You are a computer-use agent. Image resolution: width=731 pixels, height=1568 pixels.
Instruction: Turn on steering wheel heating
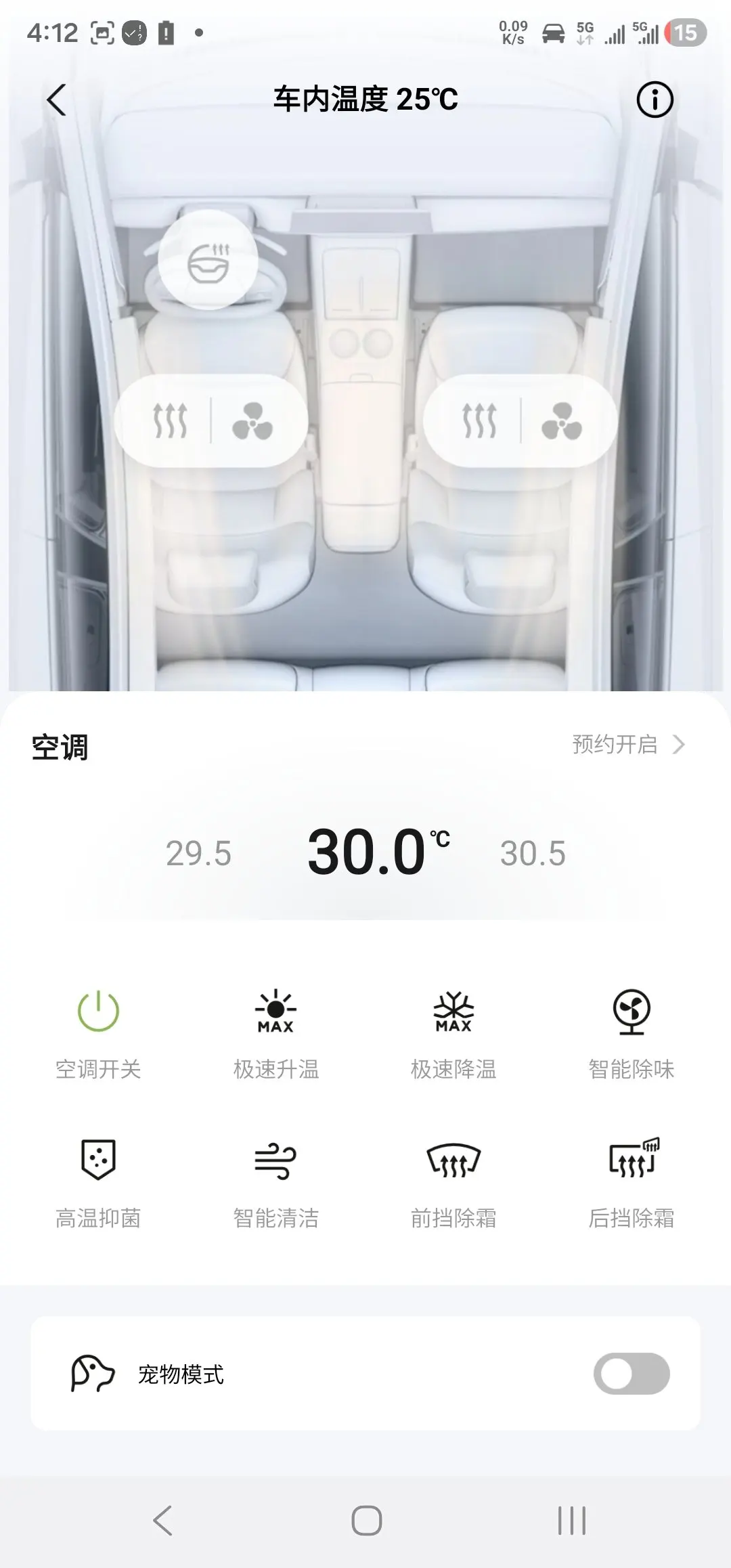[208, 261]
